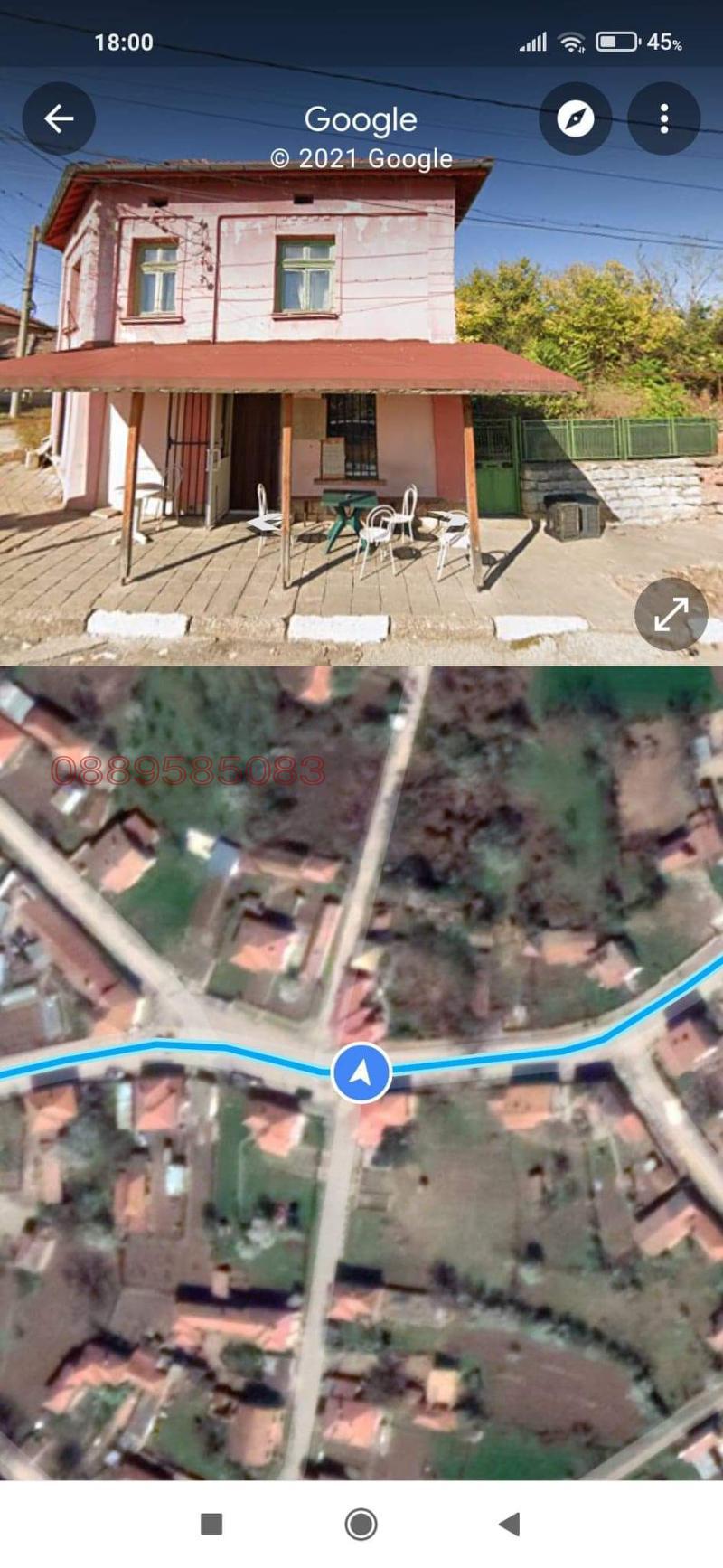Expand Street View to full screen
The width and height of the screenshot is (723, 1568).
(x=671, y=614)
